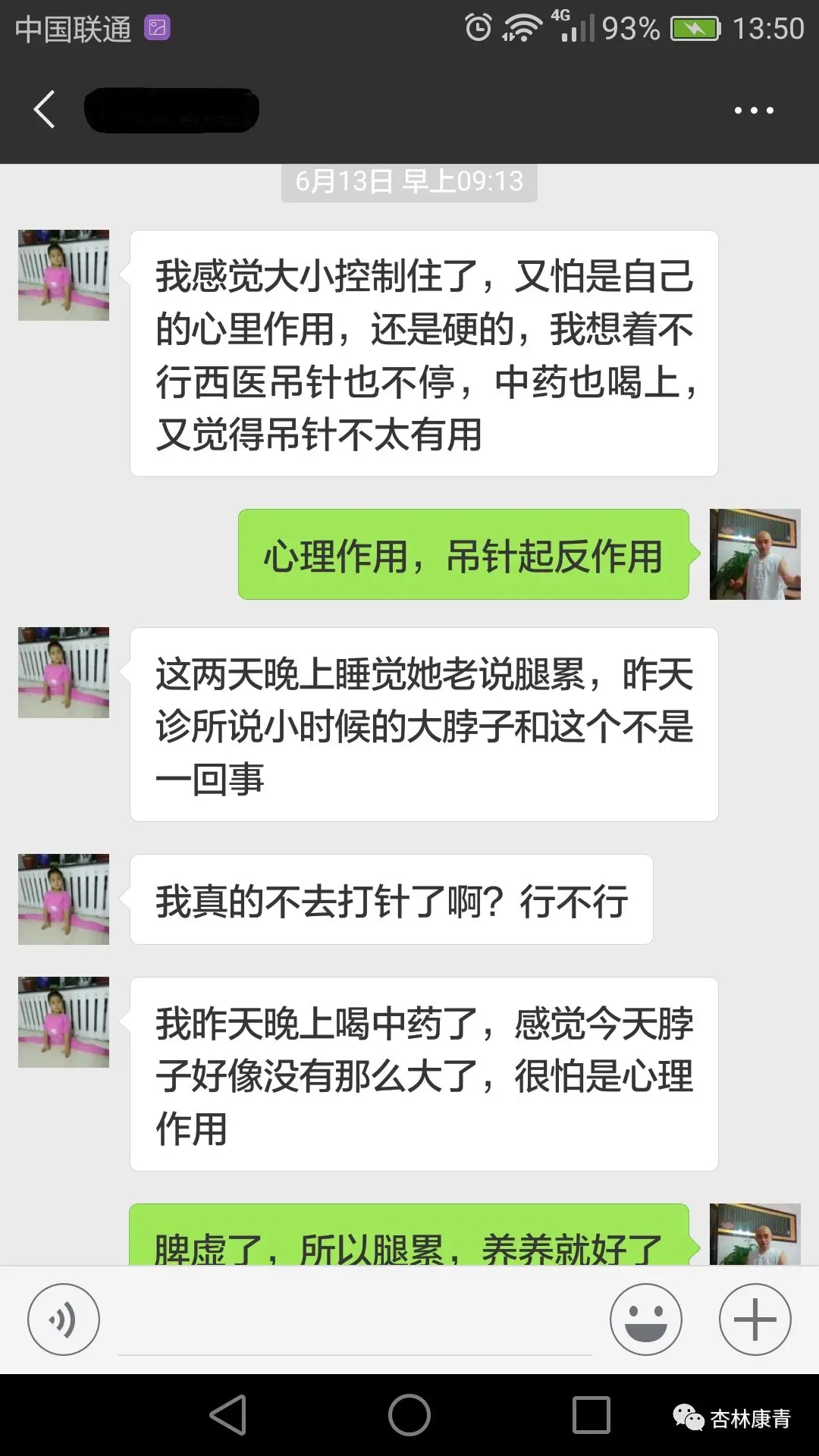Open contact's avatar beside "我真的不去打针了啊" message
Image resolution: width=819 pixels, height=1456 pixels.
pyautogui.click(x=64, y=899)
